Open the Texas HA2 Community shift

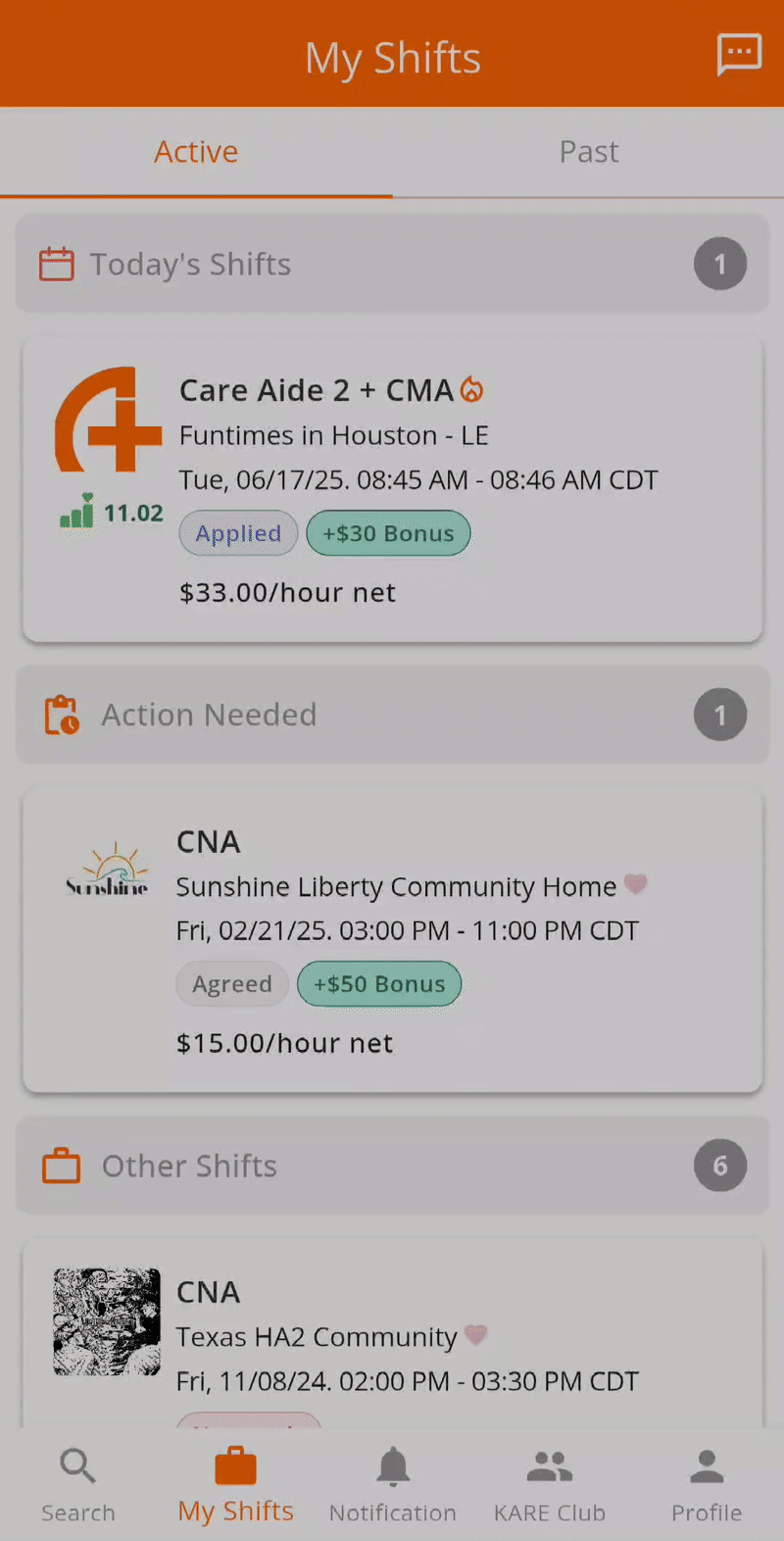tap(392, 1333)
